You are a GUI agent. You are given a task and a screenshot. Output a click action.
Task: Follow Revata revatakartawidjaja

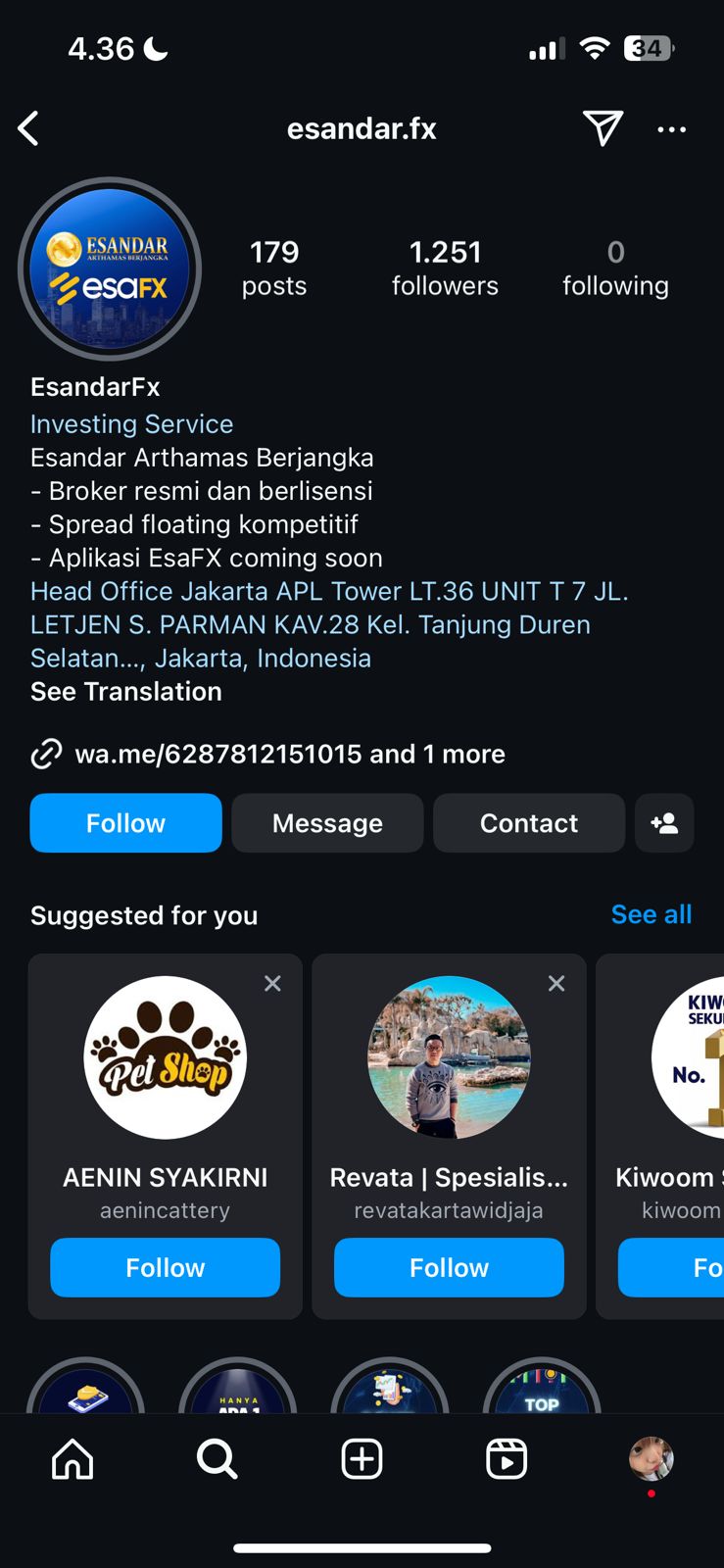[x=449, y=1267]
